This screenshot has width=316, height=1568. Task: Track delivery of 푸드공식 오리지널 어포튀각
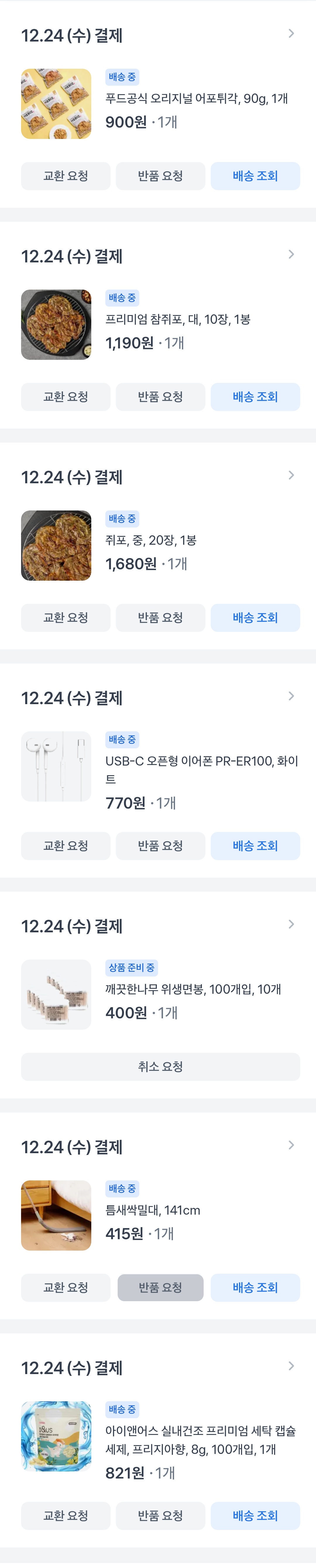point(255,176)
